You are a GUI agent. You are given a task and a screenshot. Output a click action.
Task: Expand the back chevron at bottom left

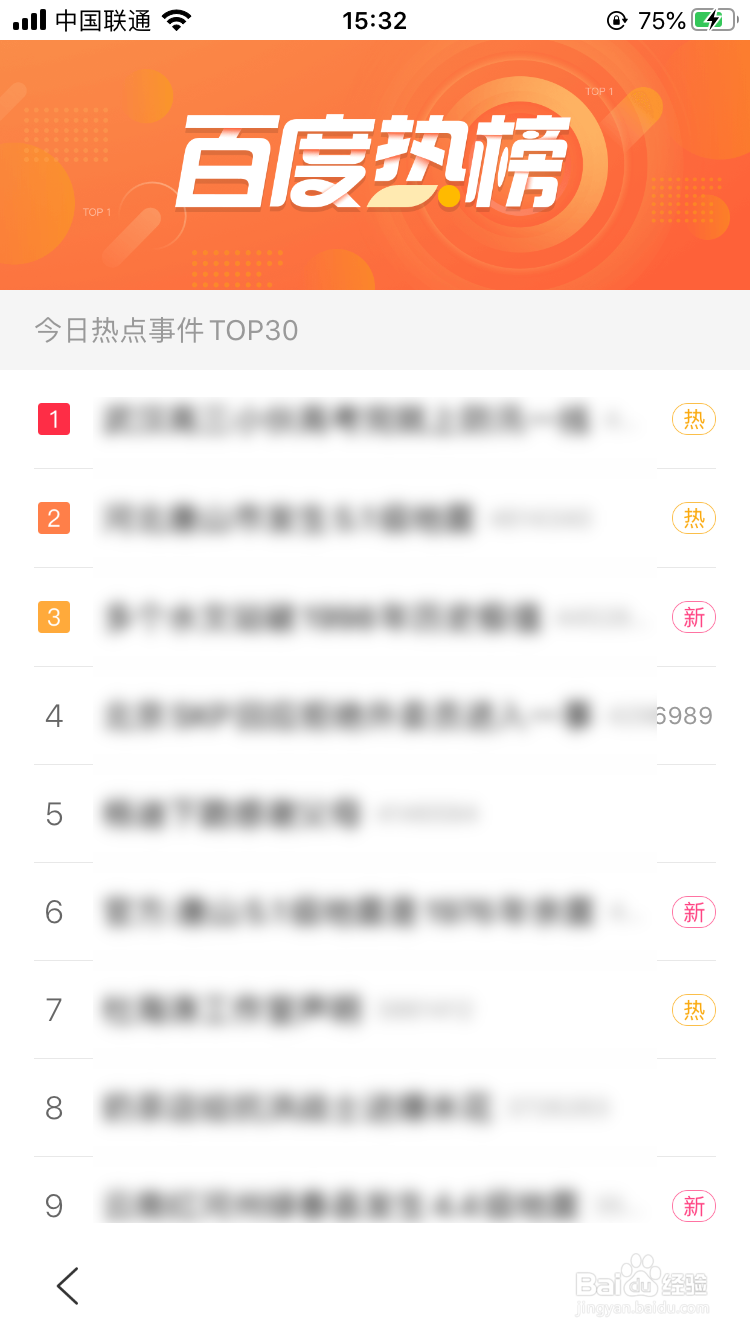pos(67,1286)
